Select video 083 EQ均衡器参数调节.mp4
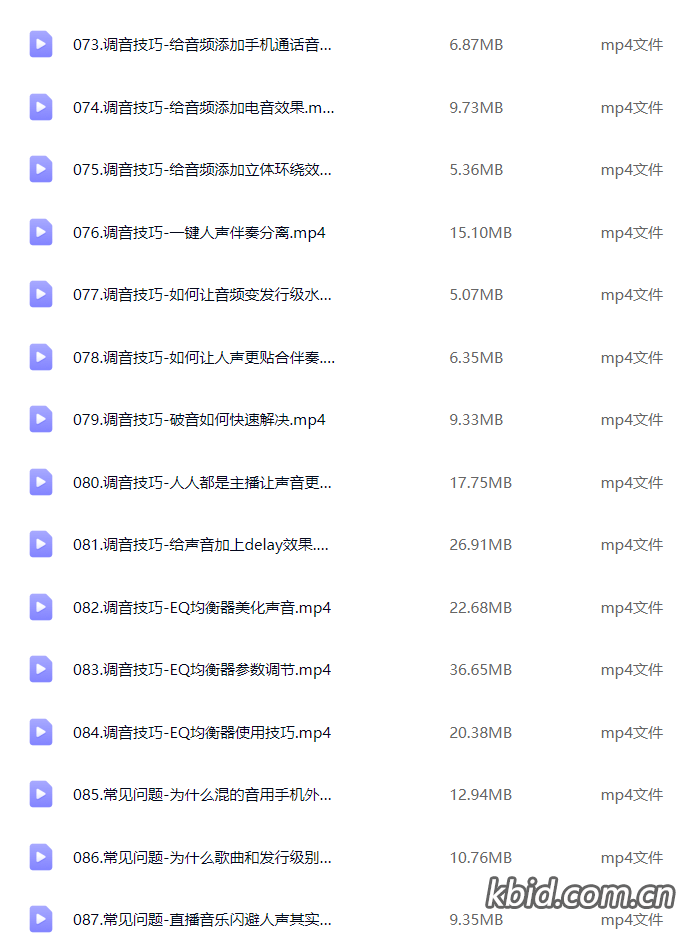The image size is (700, 936). point(202,670)
